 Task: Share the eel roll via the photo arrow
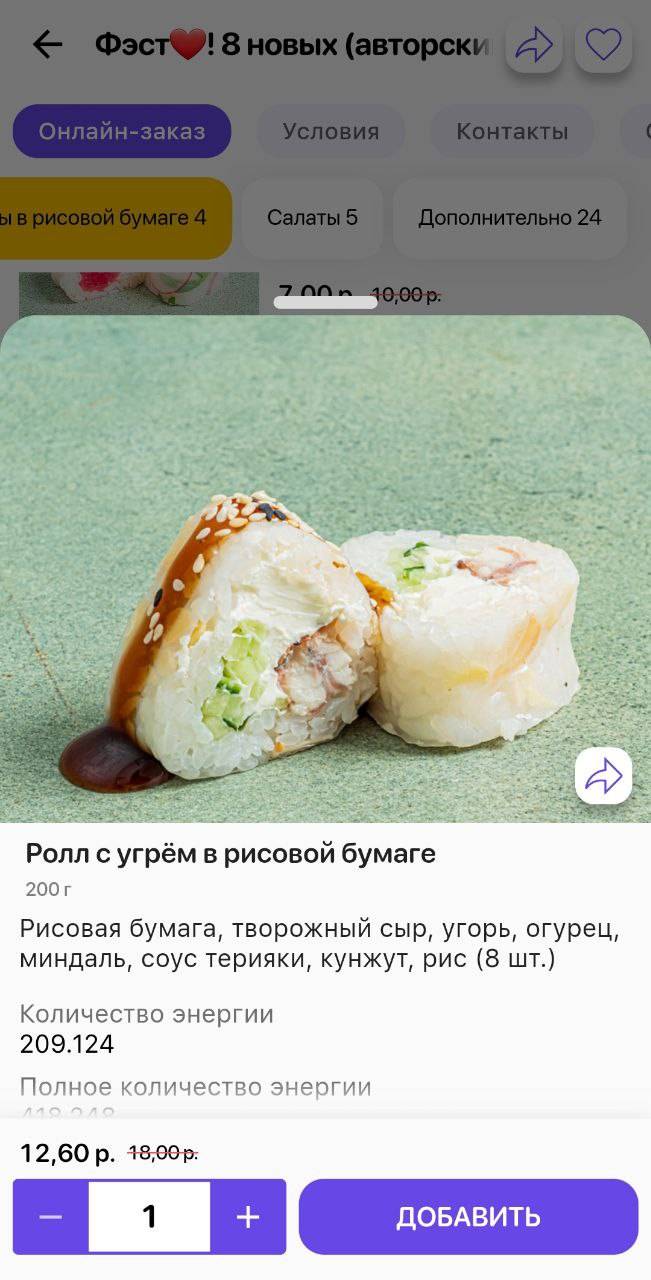603,776
